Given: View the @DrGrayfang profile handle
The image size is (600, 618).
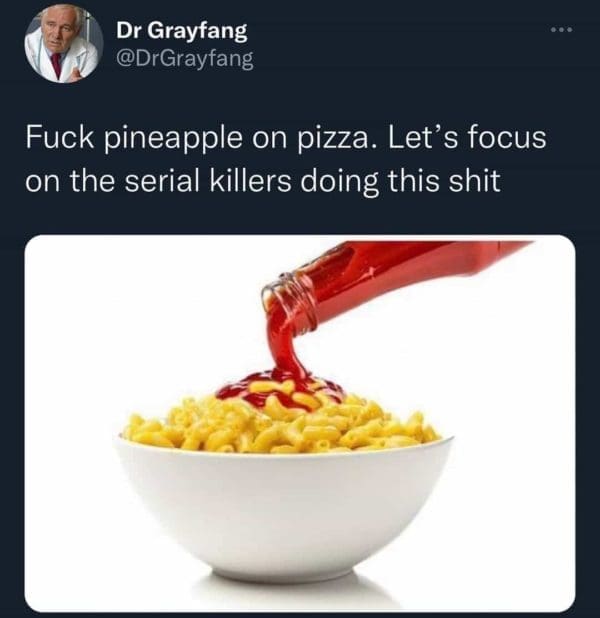Looking at the screenshot, I should click(185, 58).
